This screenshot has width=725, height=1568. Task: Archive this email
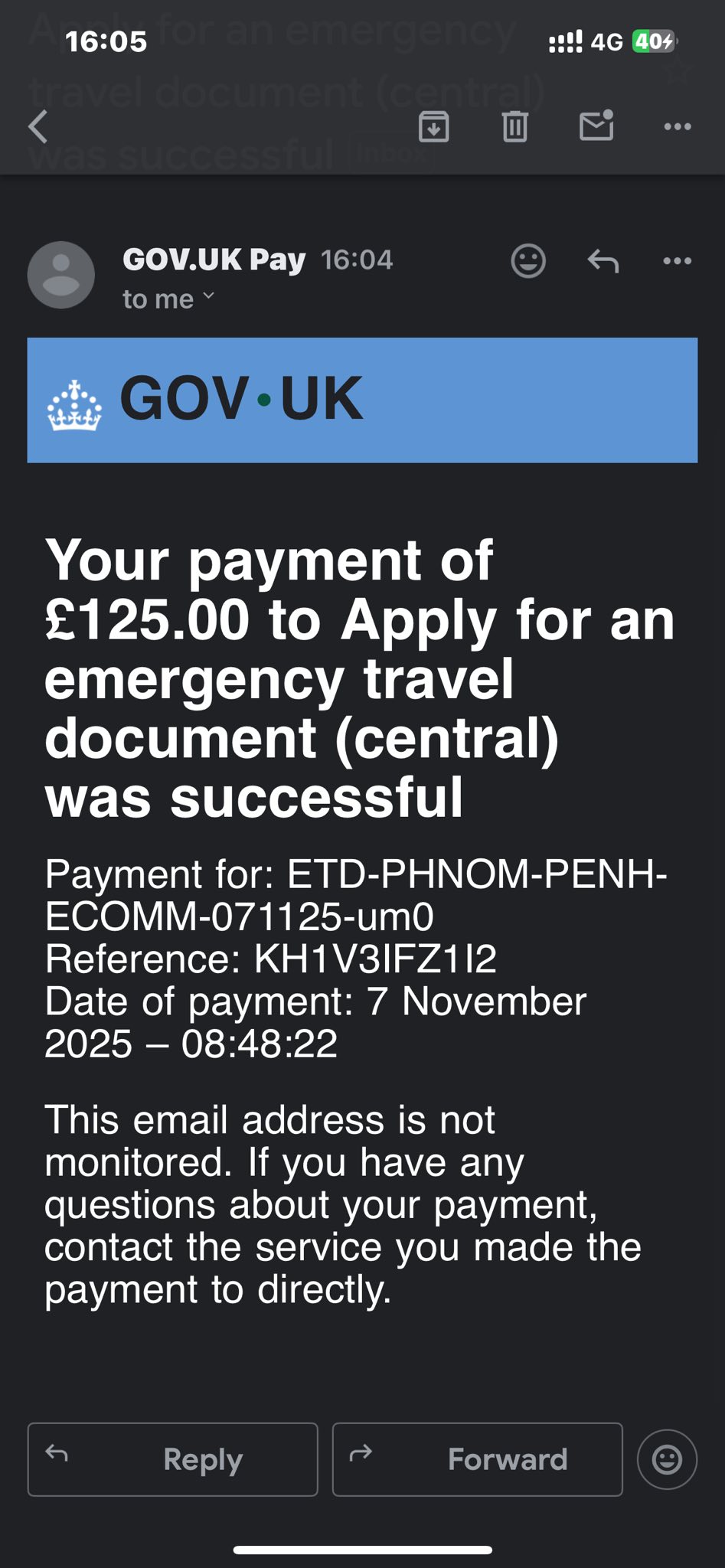point(434,126)
